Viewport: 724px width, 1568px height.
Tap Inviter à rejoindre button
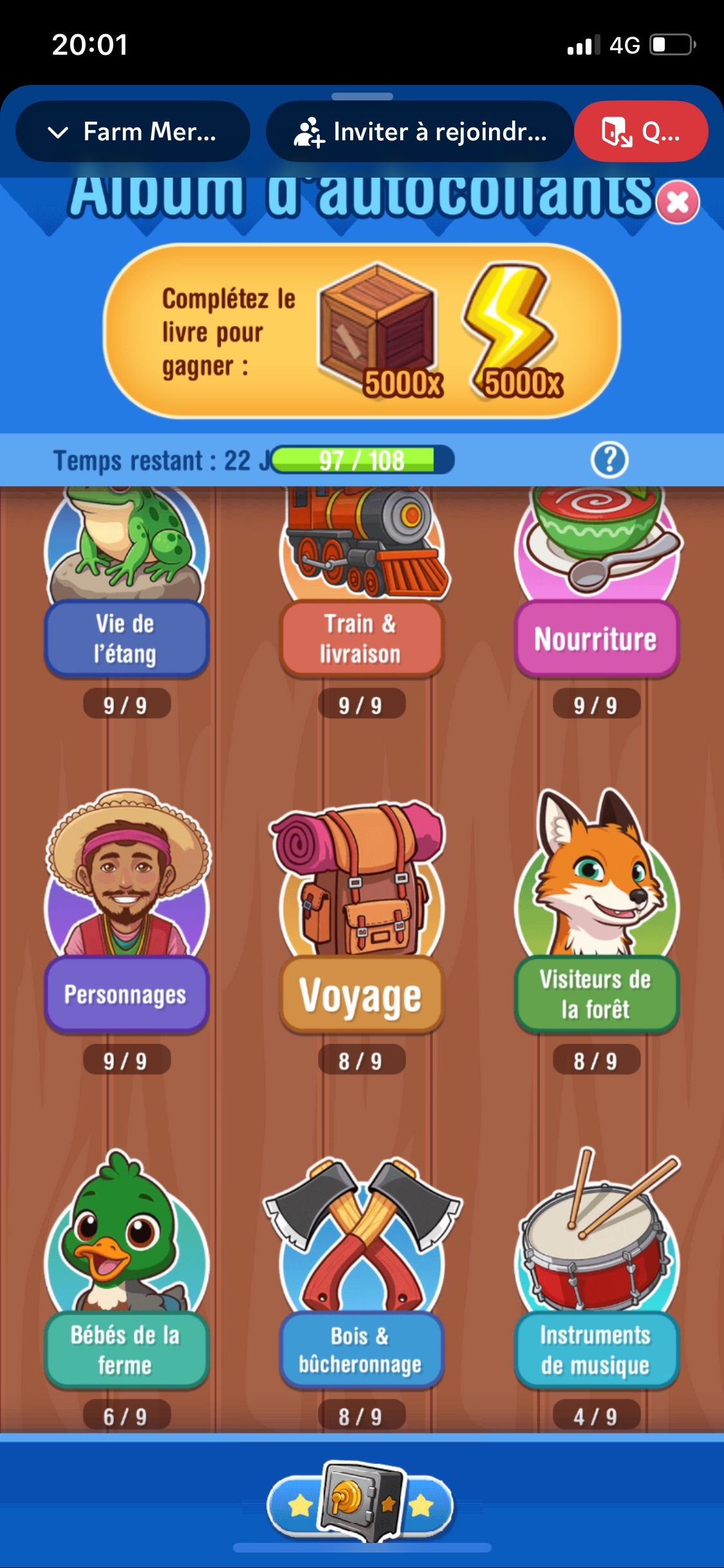pos(420,132)
